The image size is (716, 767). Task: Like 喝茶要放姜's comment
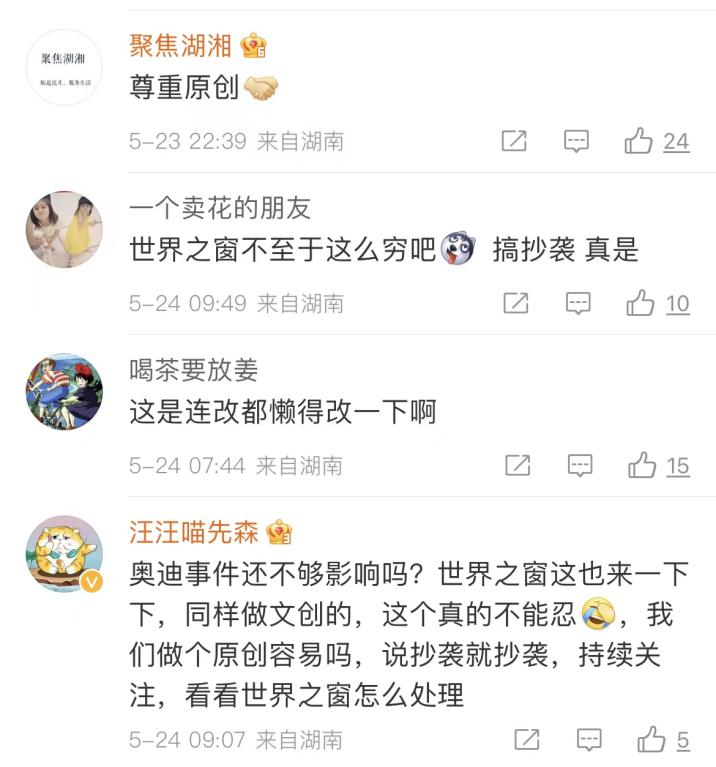pos(642,465)
